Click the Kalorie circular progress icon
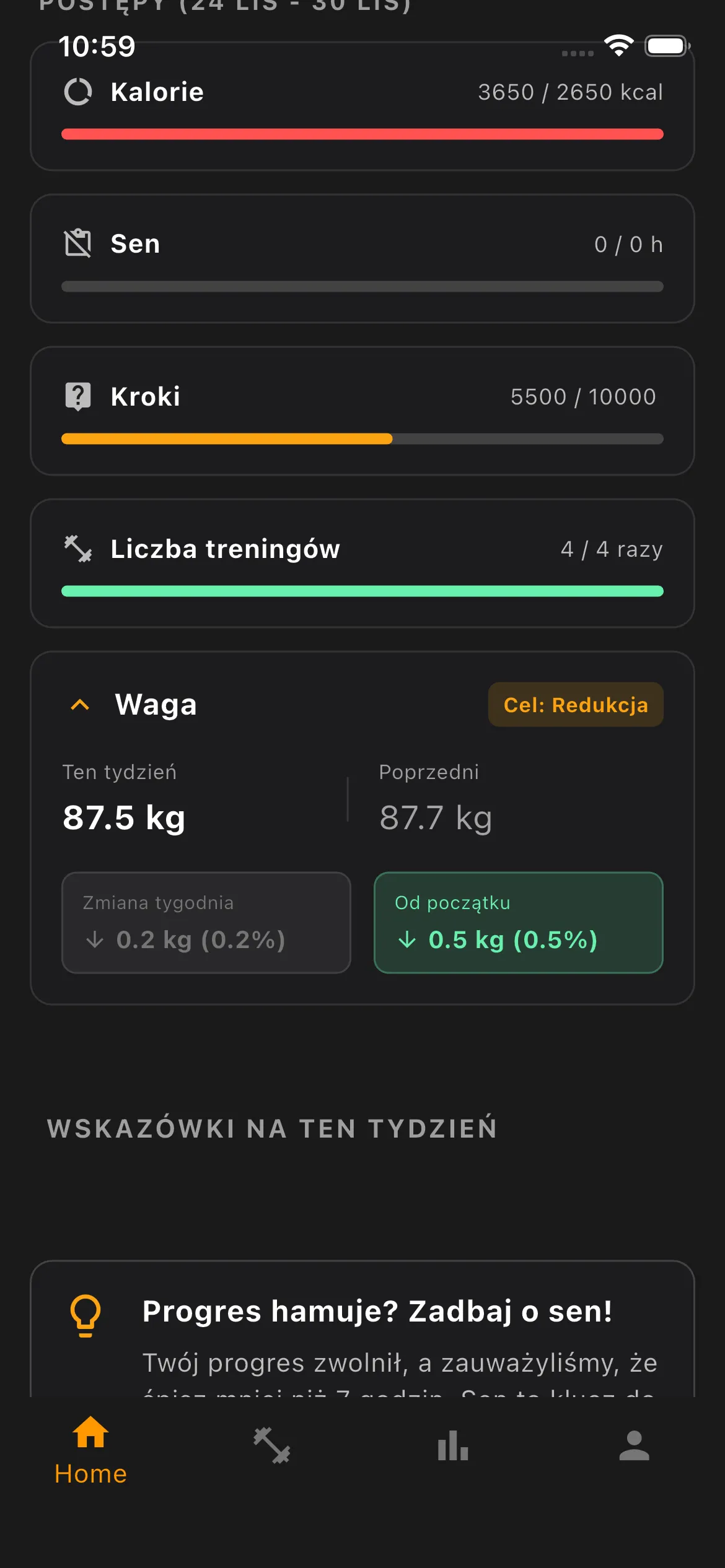This screenshot has height=1568, width=725. point(79,91)
